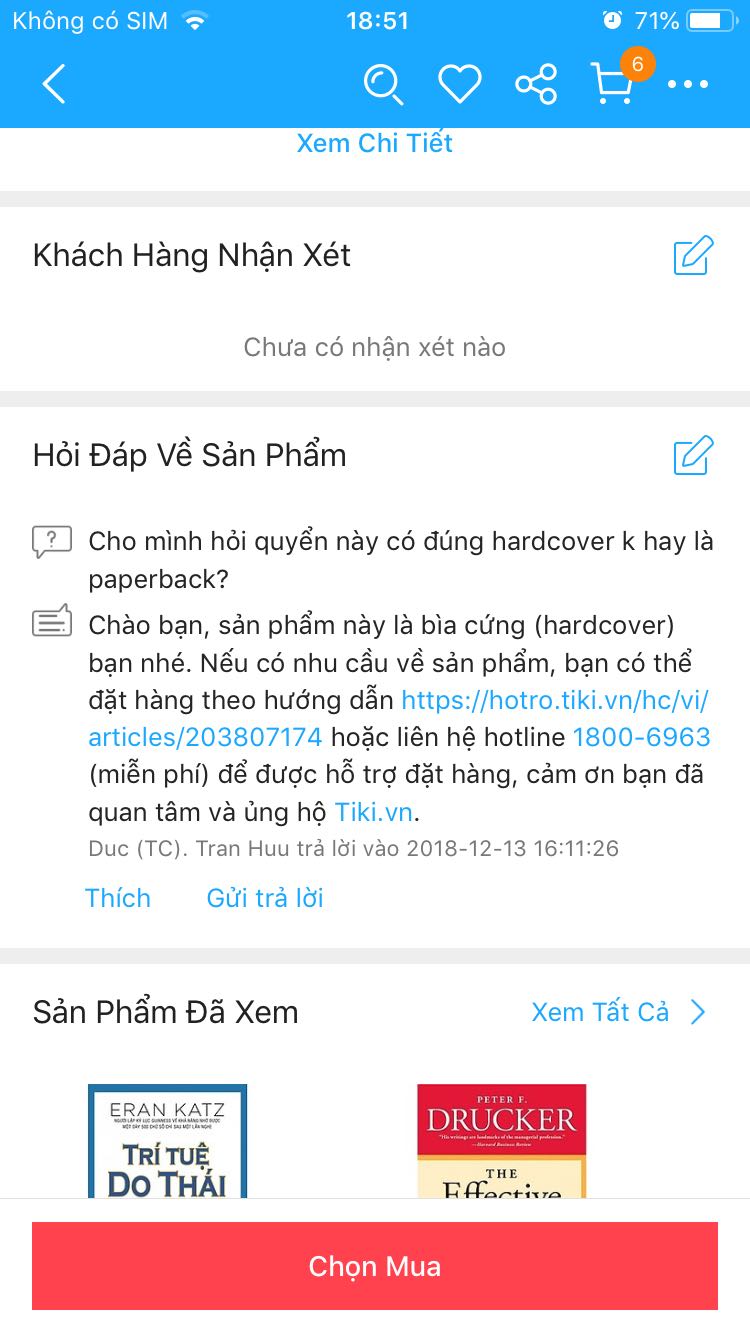Call hotline 1800-6963 link
Screen dimensions: 750x1334
click(x=644, y=737)
